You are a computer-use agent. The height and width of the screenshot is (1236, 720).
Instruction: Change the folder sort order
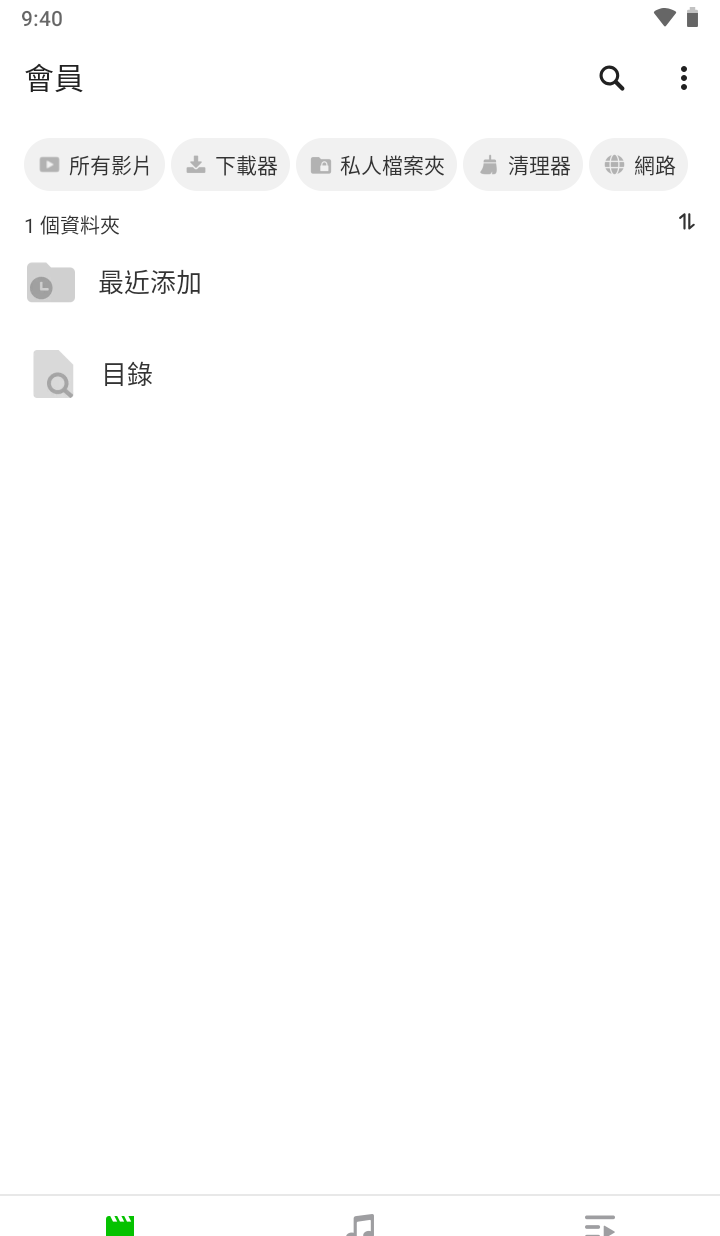(x=686, y=222)
